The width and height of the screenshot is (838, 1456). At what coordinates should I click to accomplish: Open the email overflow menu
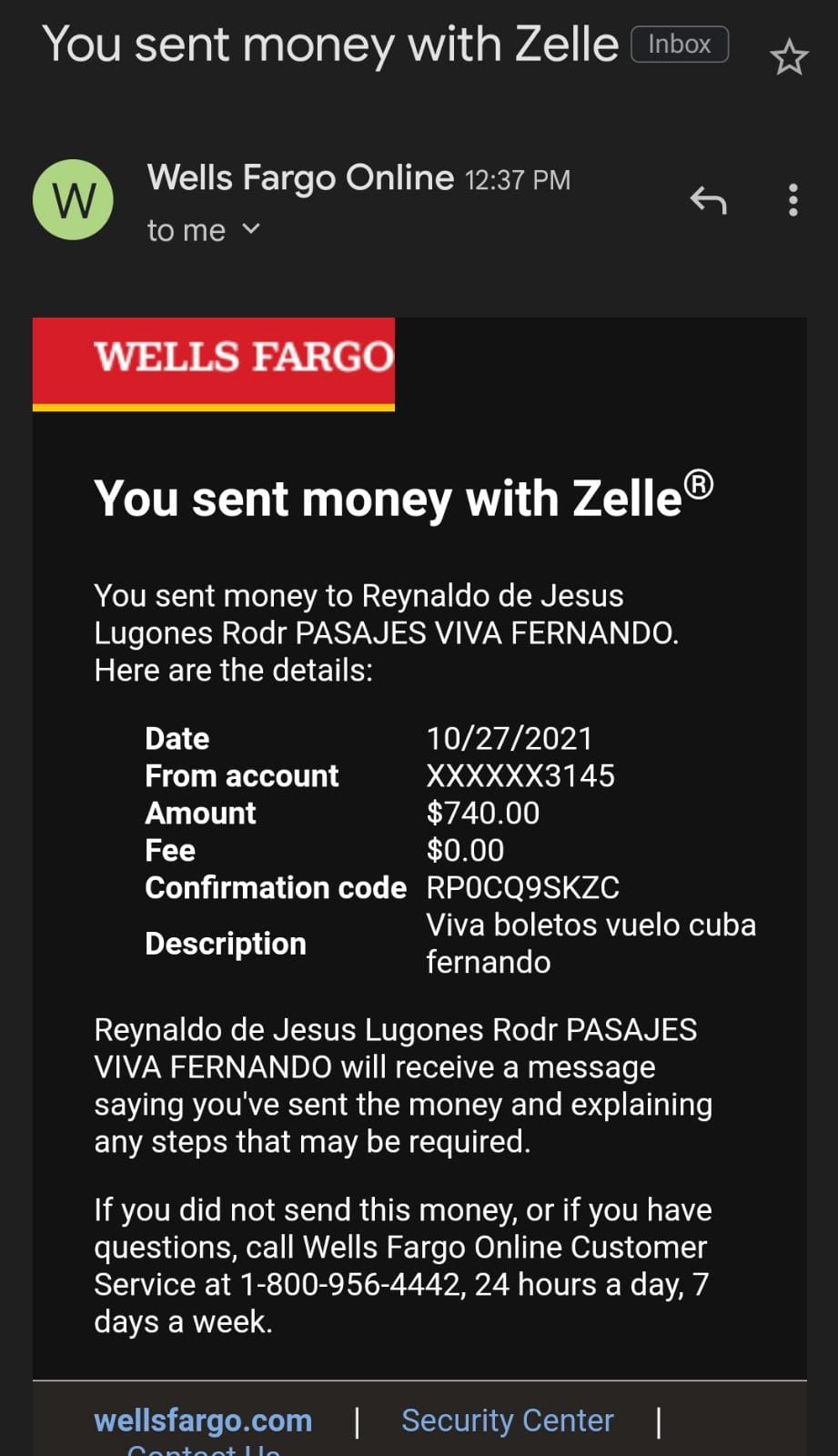(793, 199)
